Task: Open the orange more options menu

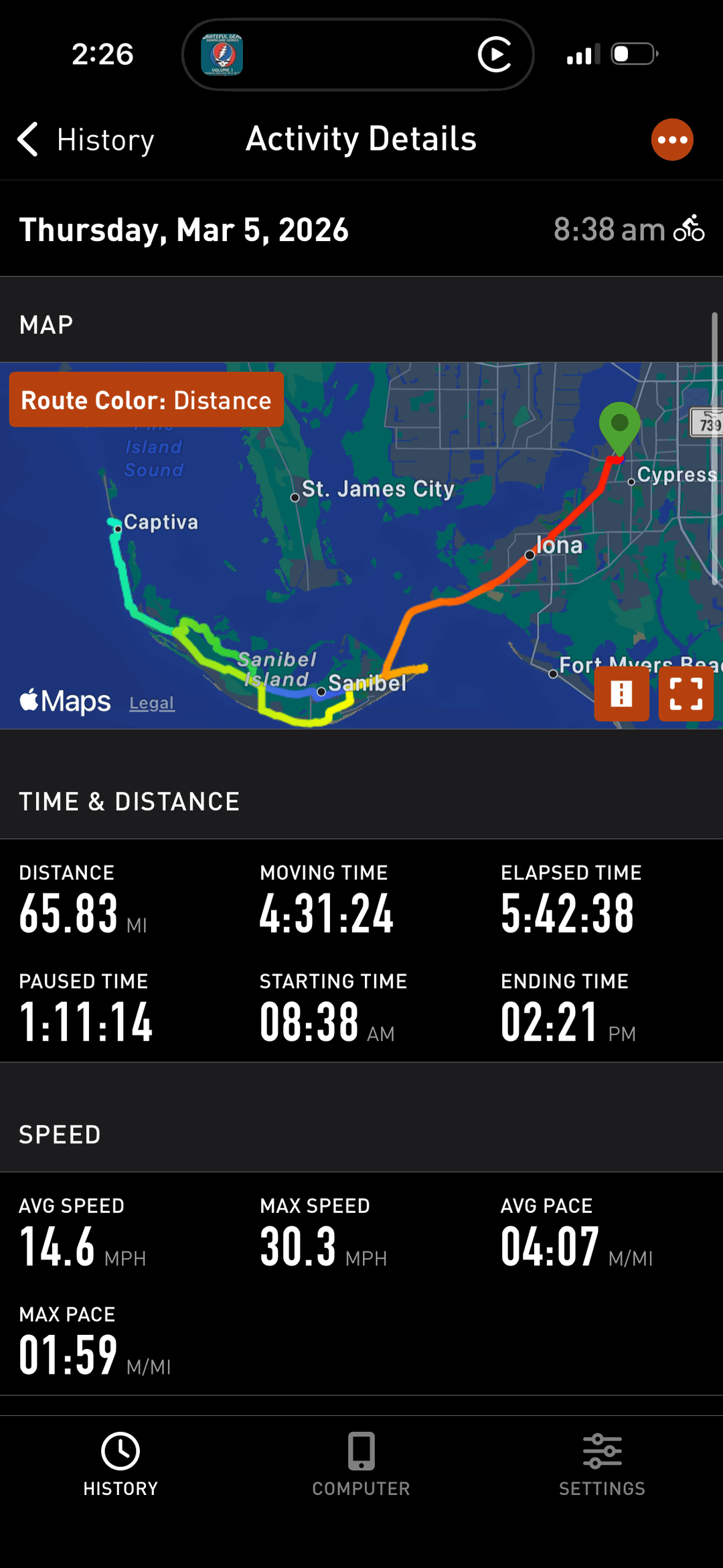Action: (672, 140)
